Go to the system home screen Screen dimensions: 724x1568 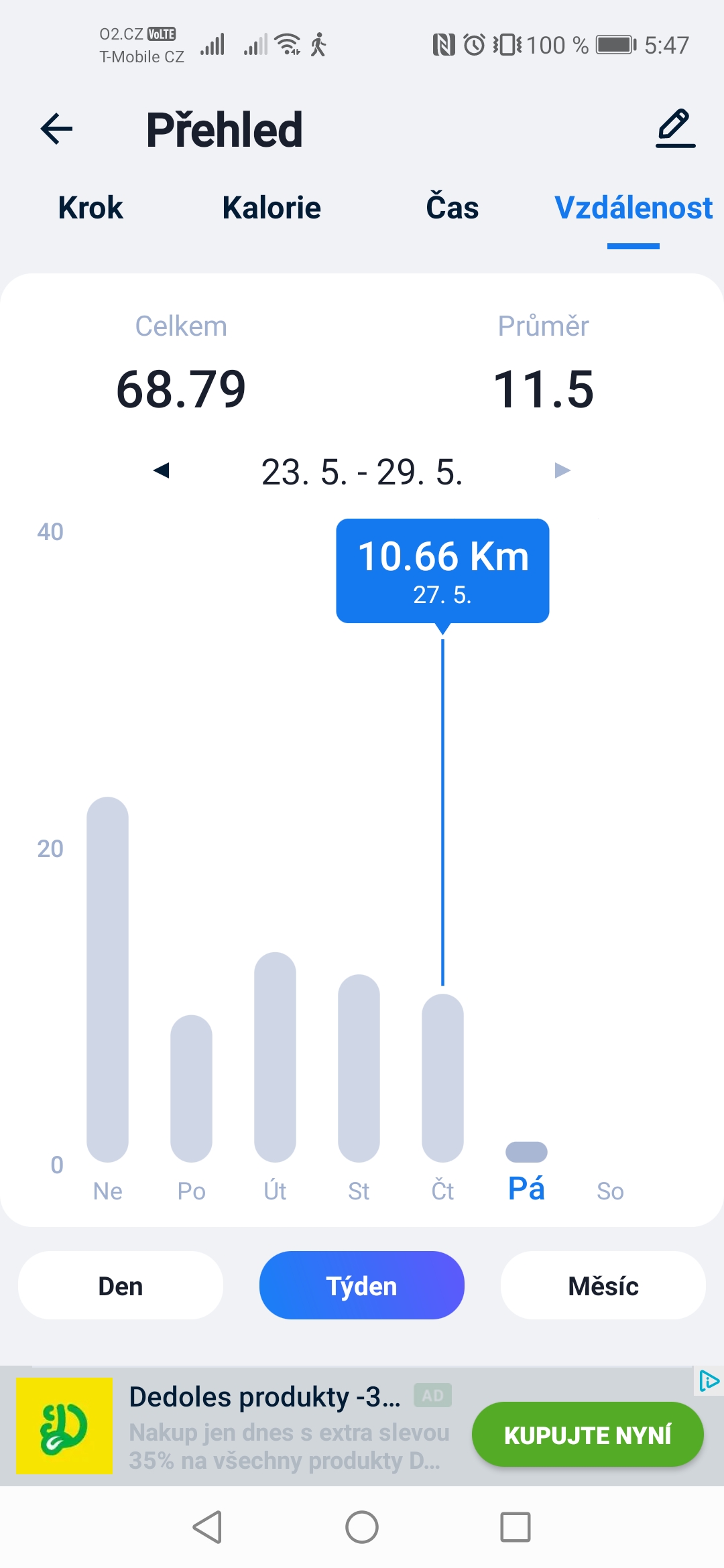click(362, 1527)
